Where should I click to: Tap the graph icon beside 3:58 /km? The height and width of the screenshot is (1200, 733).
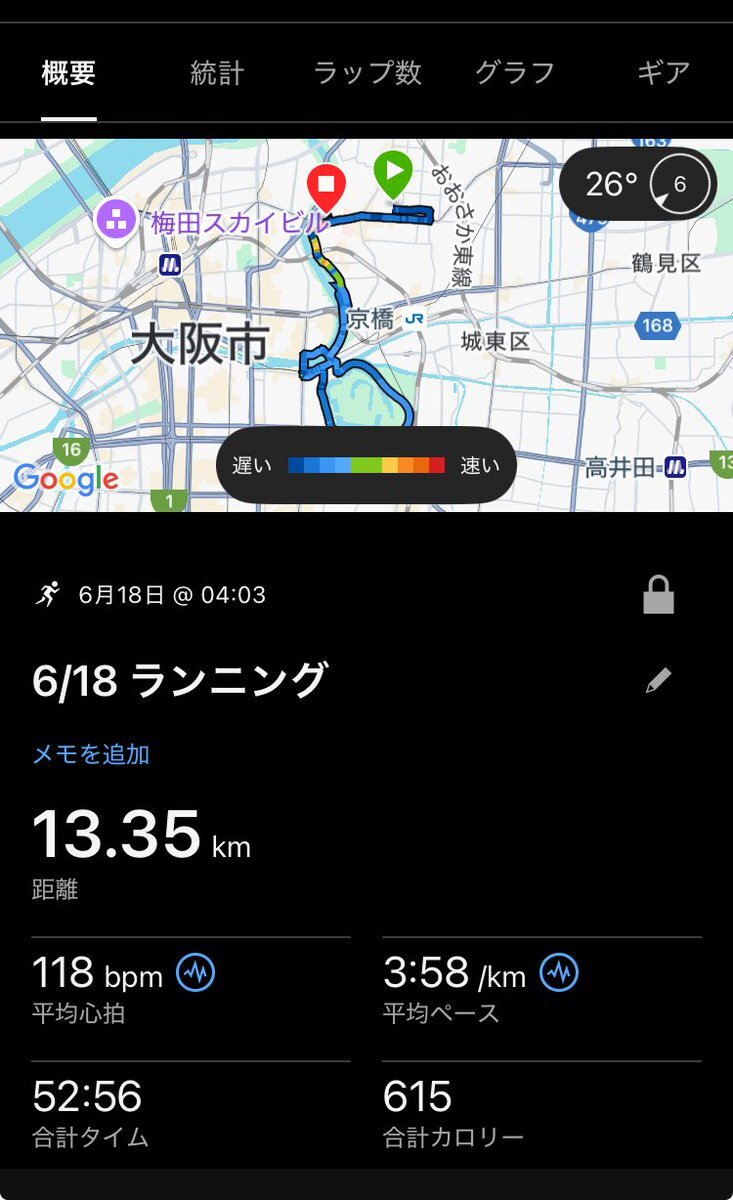pyautogui.click(x=559, y=972)
